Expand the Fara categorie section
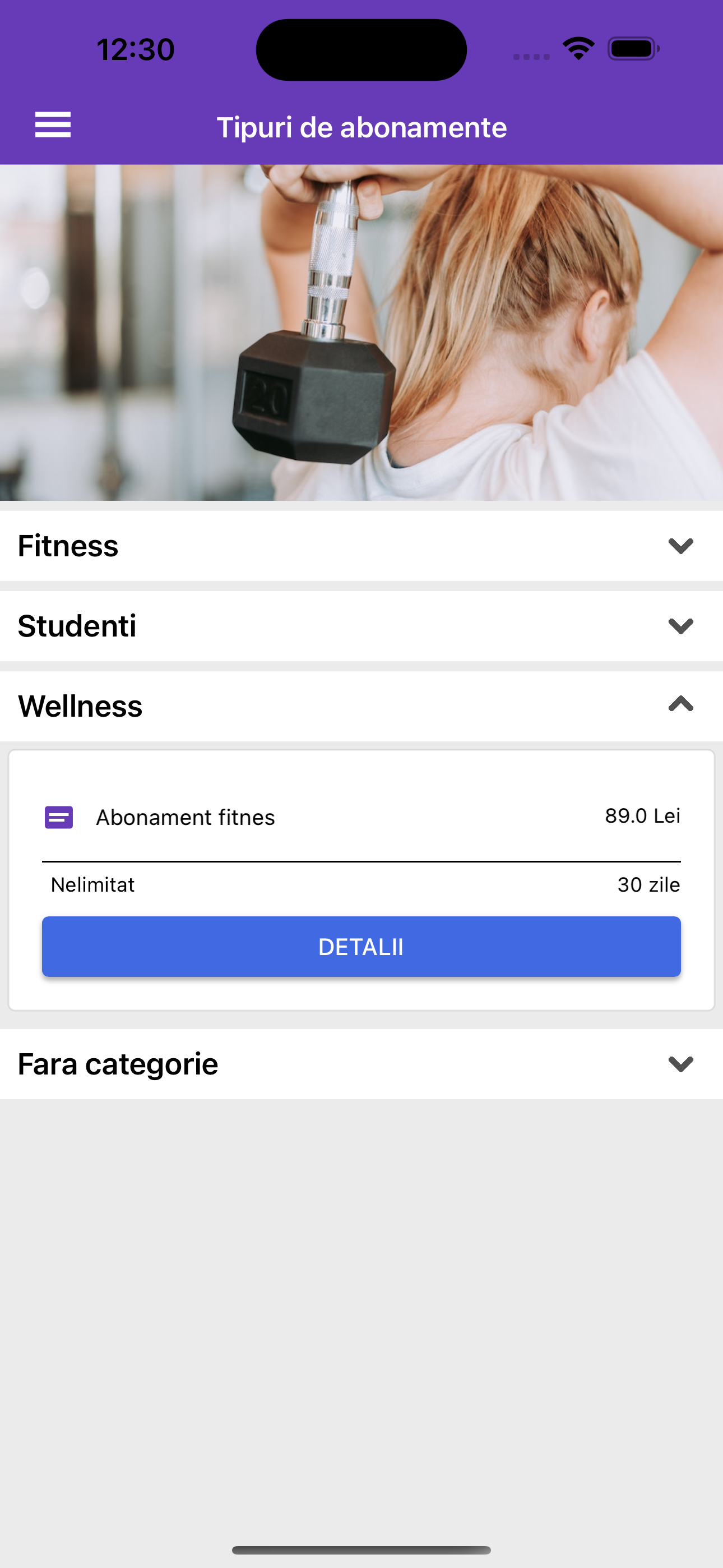723x1568 pixels. (680, 1064)
